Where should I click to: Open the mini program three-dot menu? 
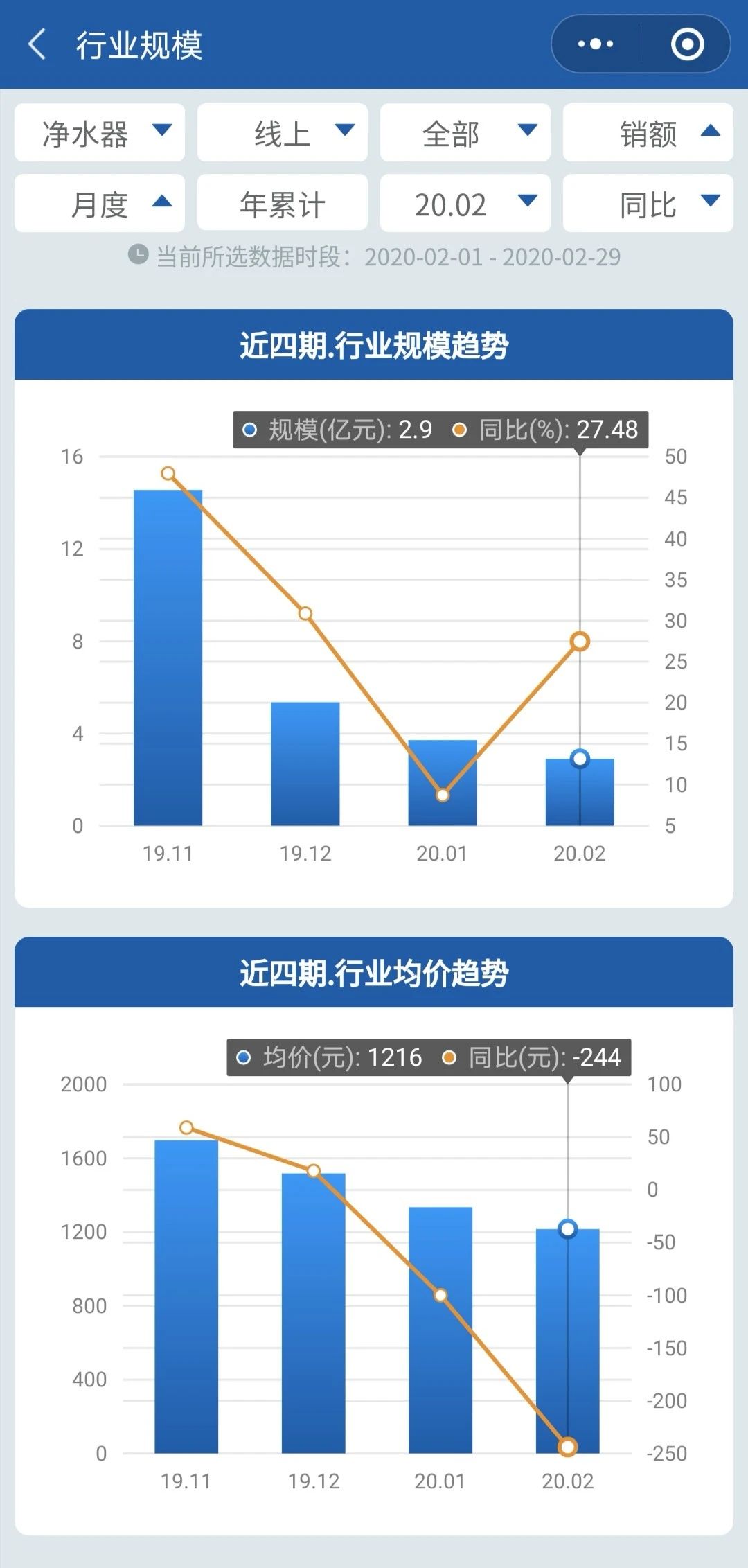596,44
